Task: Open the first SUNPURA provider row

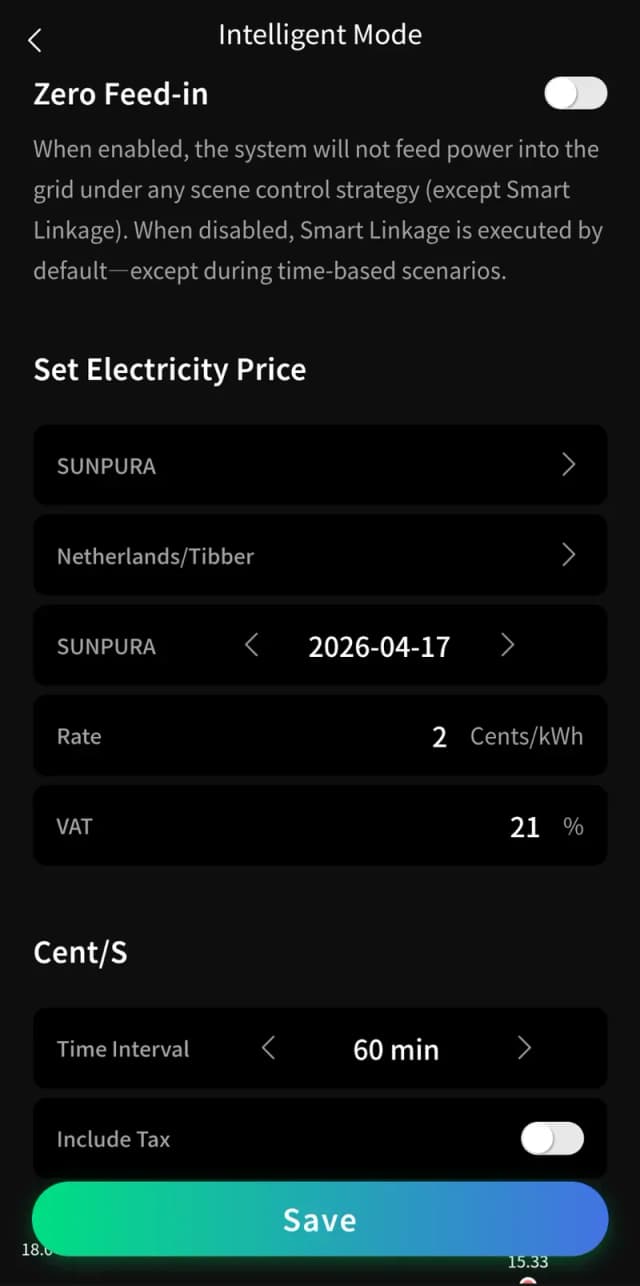Action: pos(320,465)
